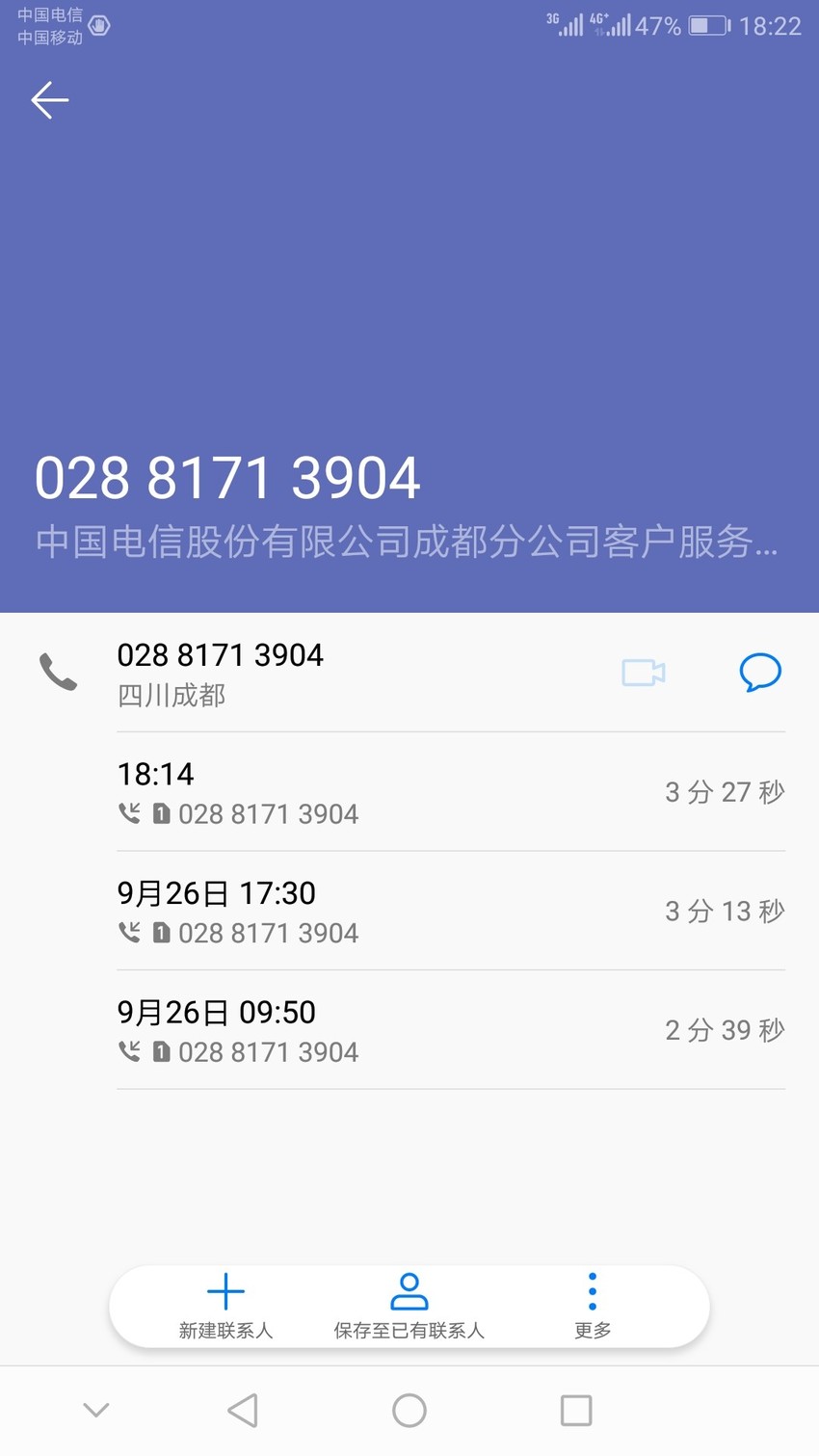Hide the navigation bar with the down chevron
819x1456 pixels.
point(96,1411)
